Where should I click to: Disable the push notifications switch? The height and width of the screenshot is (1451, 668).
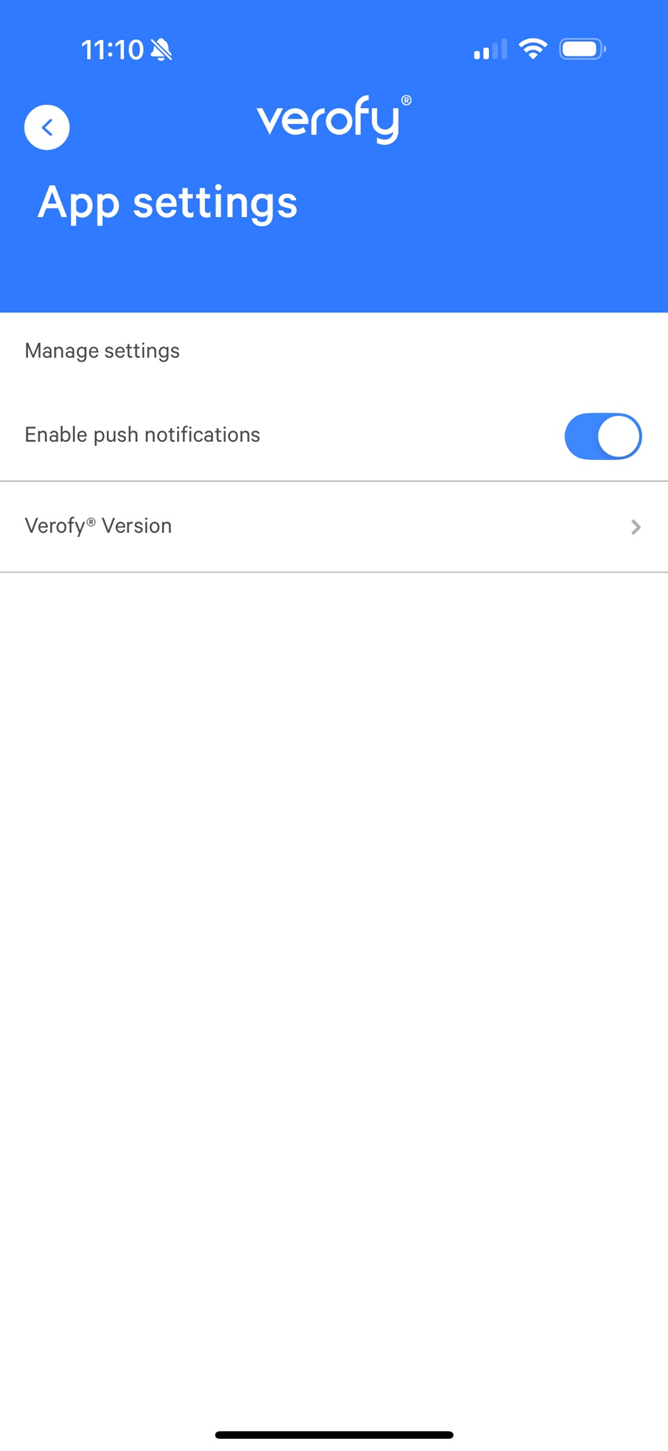point(602,436)
